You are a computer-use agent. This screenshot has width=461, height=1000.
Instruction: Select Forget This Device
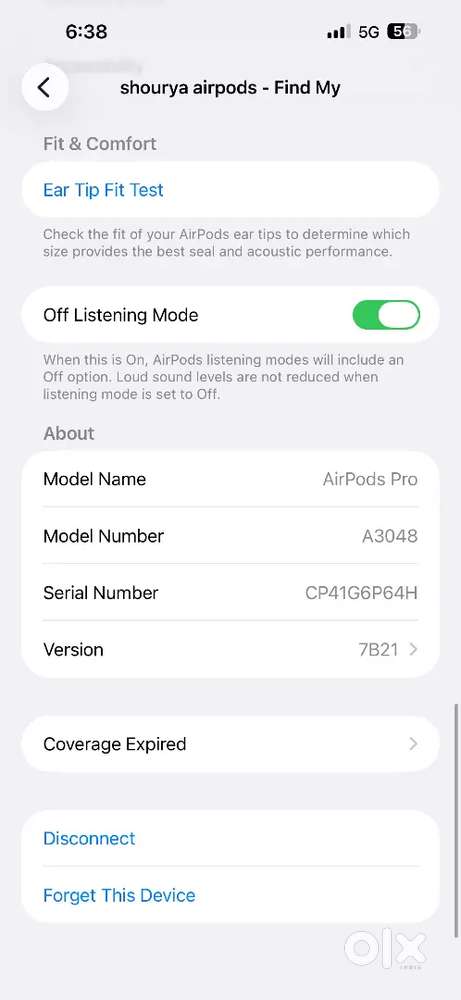point(230,895)
